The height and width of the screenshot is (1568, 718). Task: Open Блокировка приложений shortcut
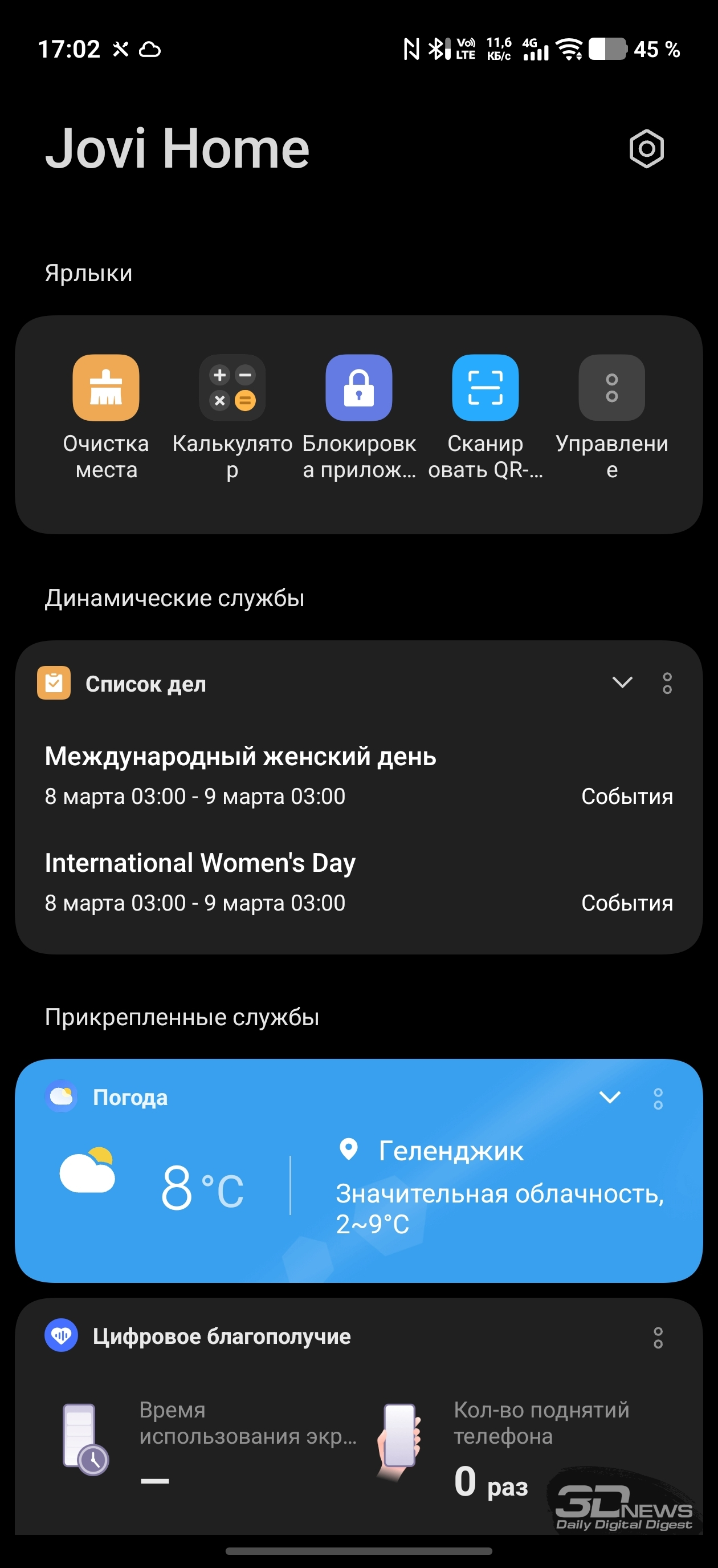point(359,388)
